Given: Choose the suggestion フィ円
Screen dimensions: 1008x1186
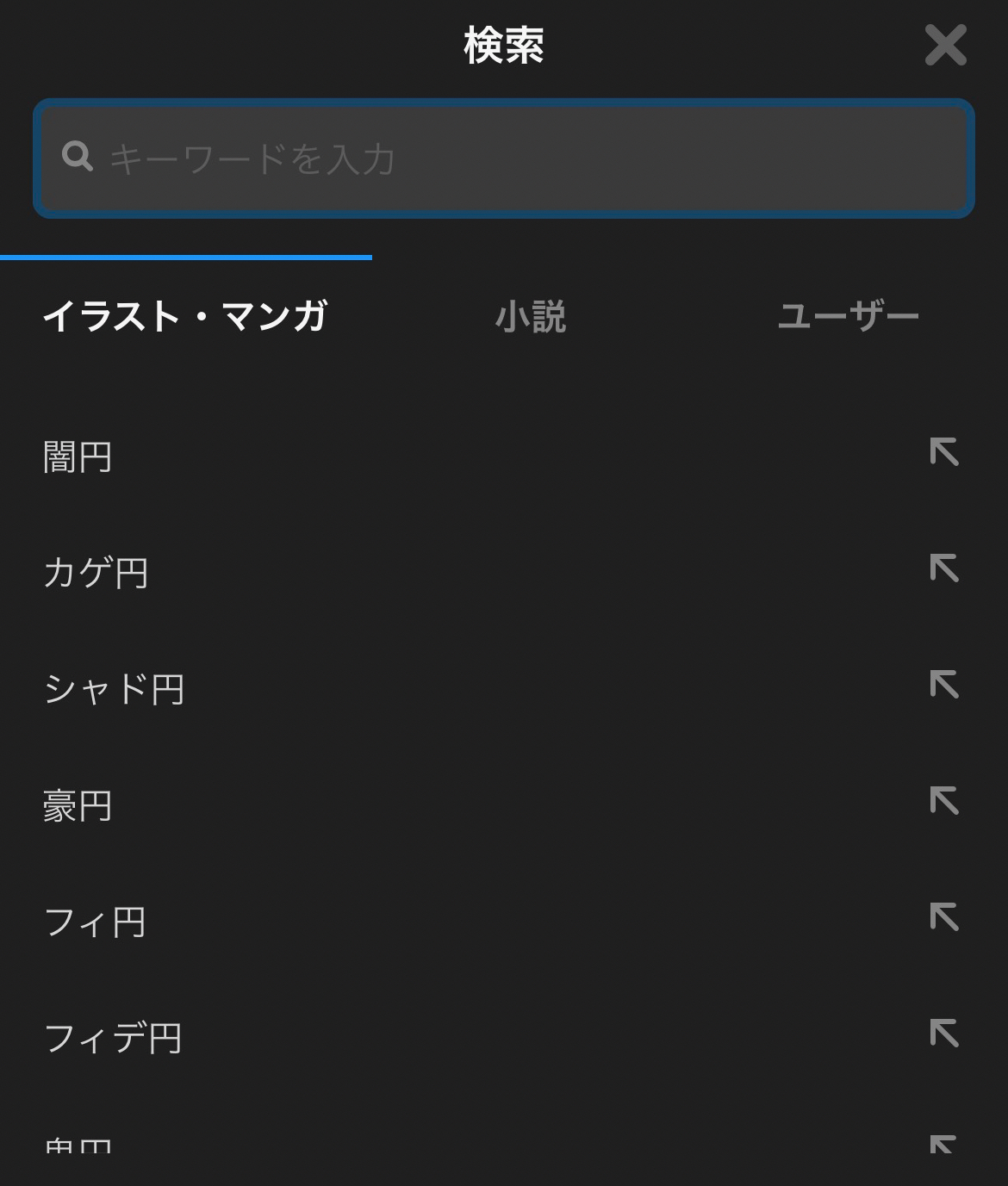Looking at the screenshot, I should pos(95,922).
